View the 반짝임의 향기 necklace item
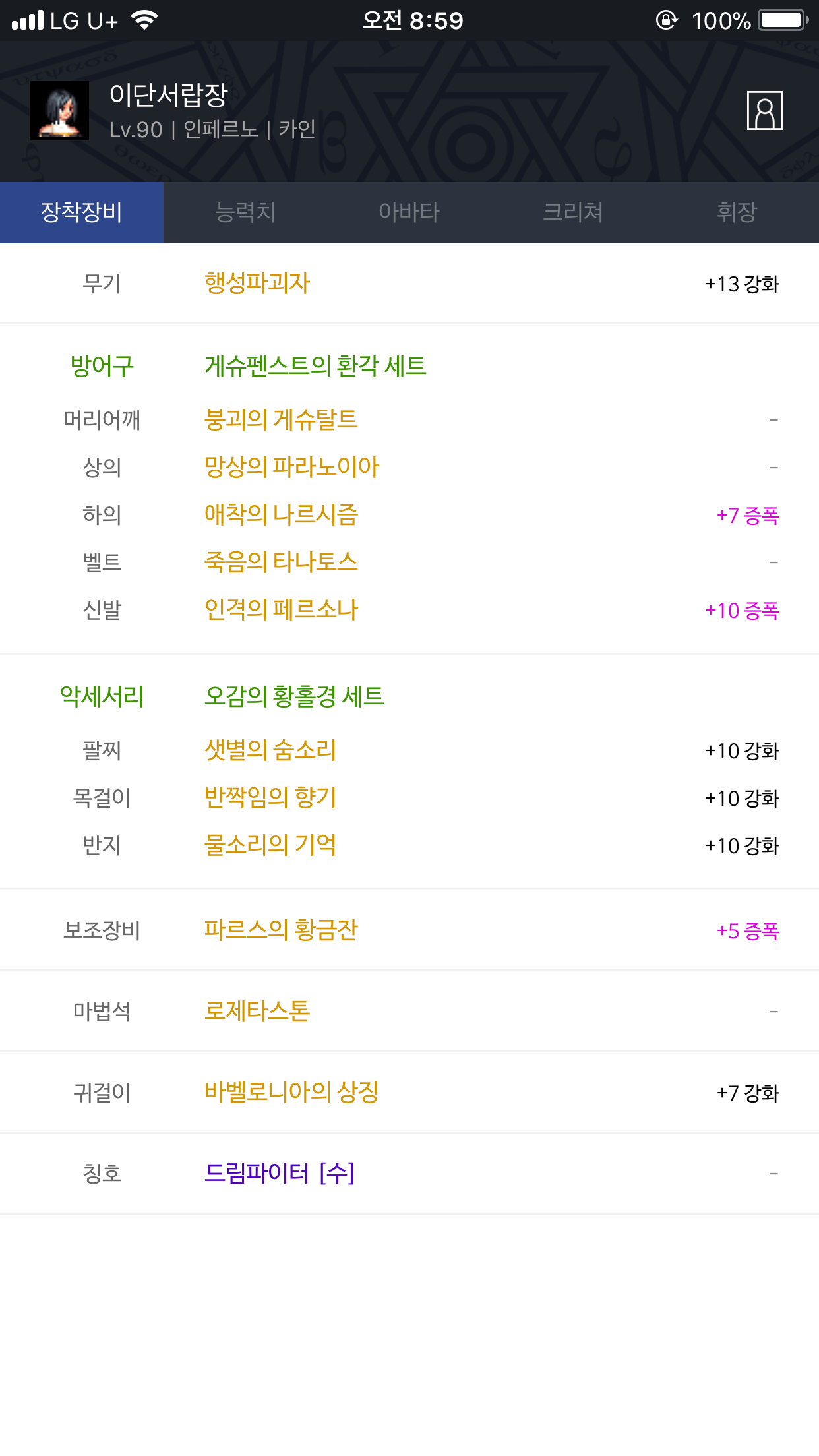Screen dimensions: 819x1456 [270, 797]
